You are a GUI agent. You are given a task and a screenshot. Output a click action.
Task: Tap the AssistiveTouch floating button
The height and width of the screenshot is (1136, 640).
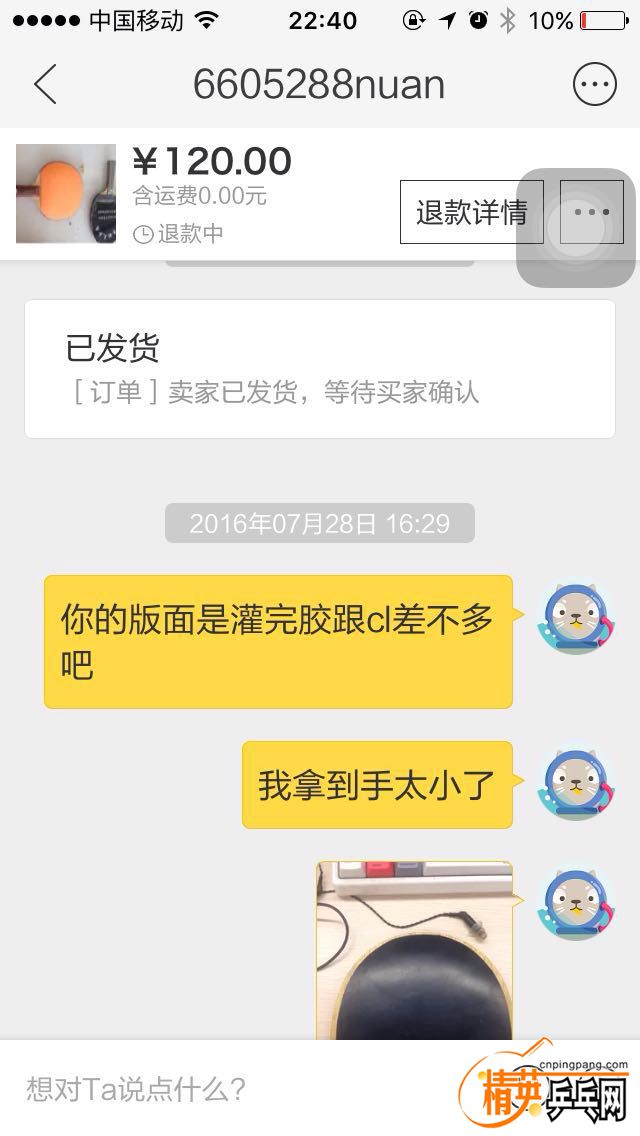click(x=575, y=228)
